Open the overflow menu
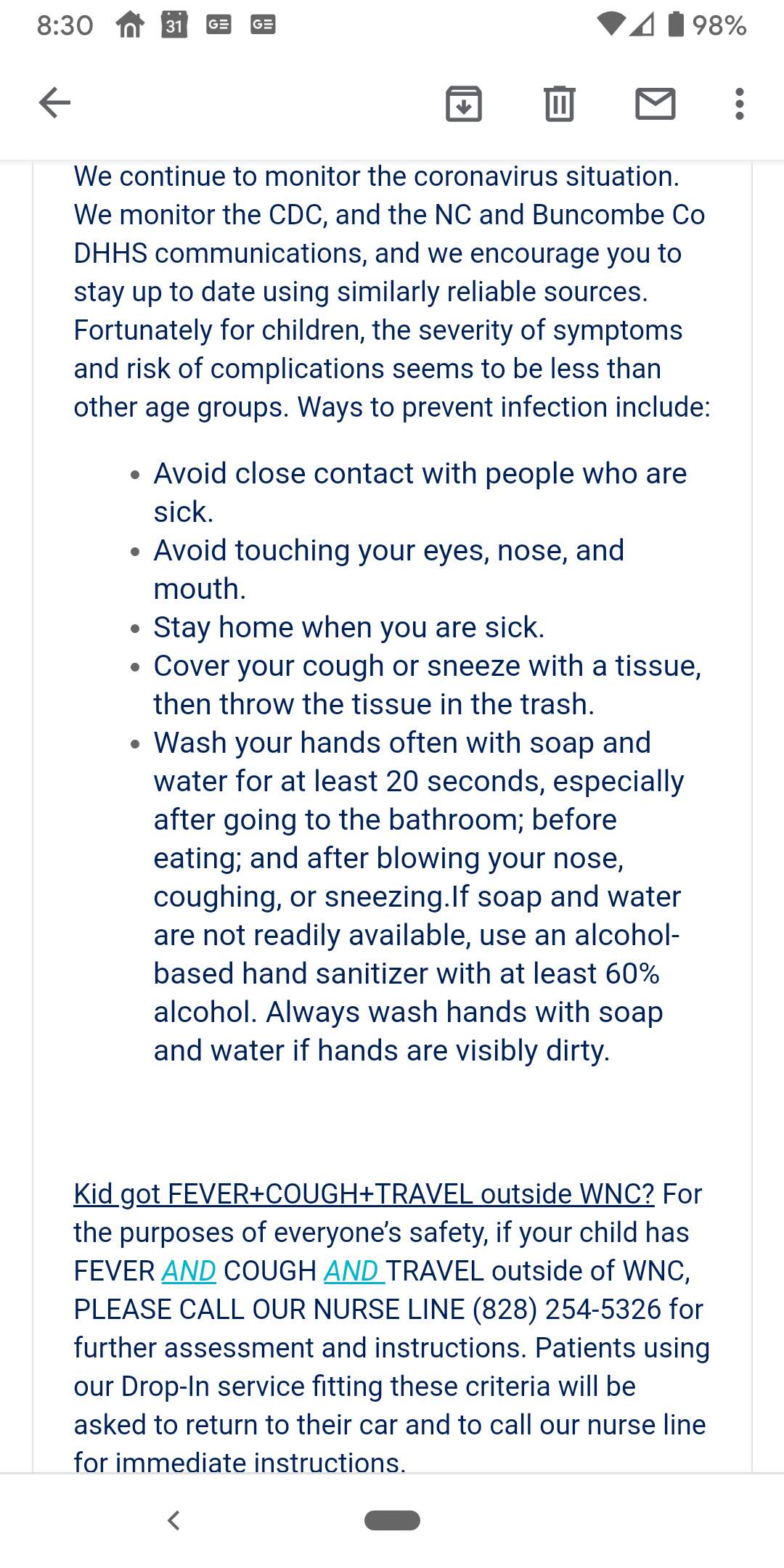 coord(739,103)
